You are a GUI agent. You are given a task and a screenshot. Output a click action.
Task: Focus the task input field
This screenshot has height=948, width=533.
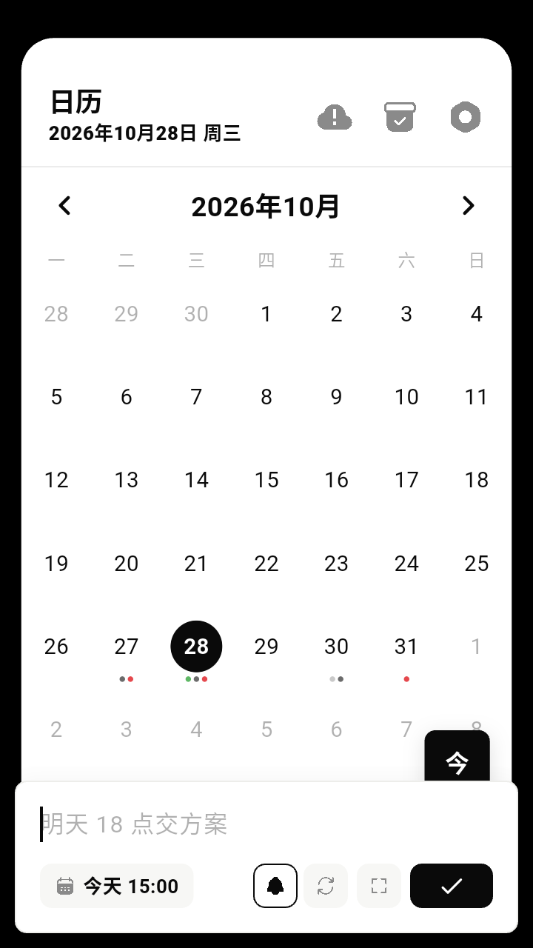tap(266, 823)
